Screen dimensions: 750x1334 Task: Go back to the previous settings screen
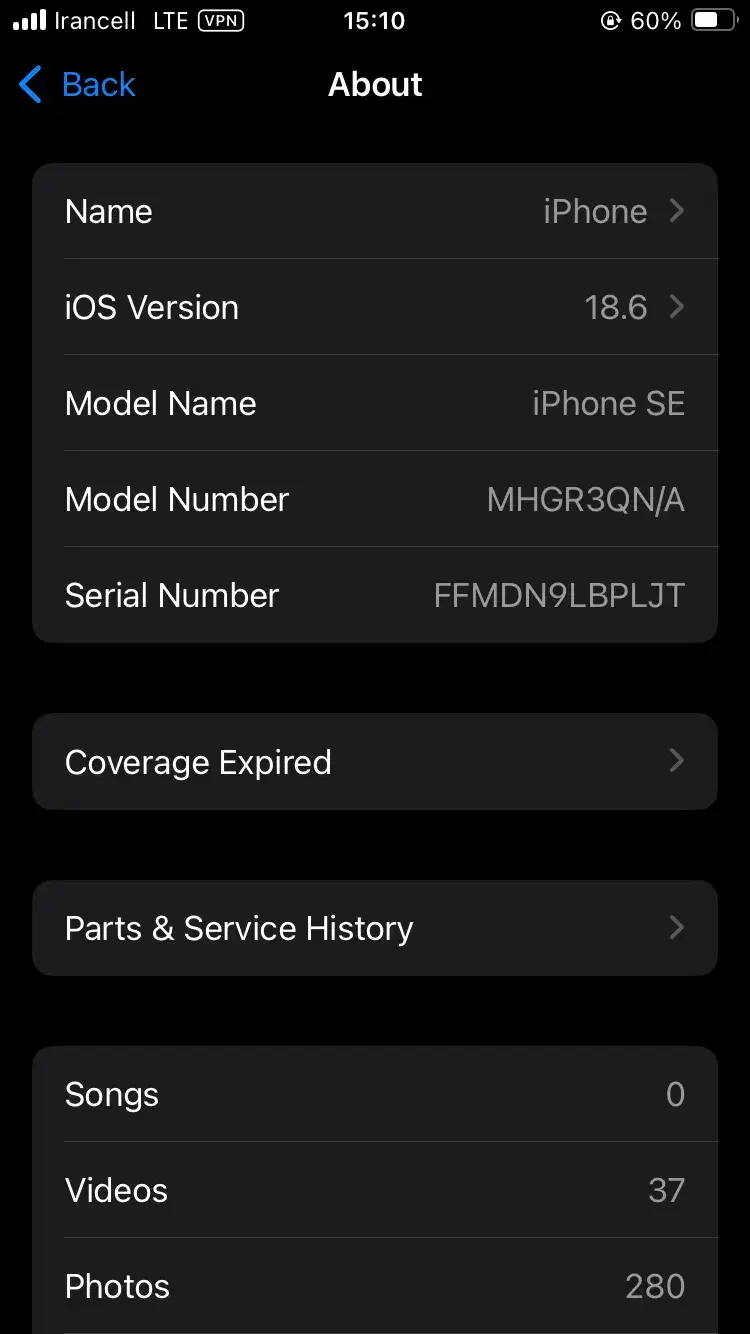click(x=78, y=85)
